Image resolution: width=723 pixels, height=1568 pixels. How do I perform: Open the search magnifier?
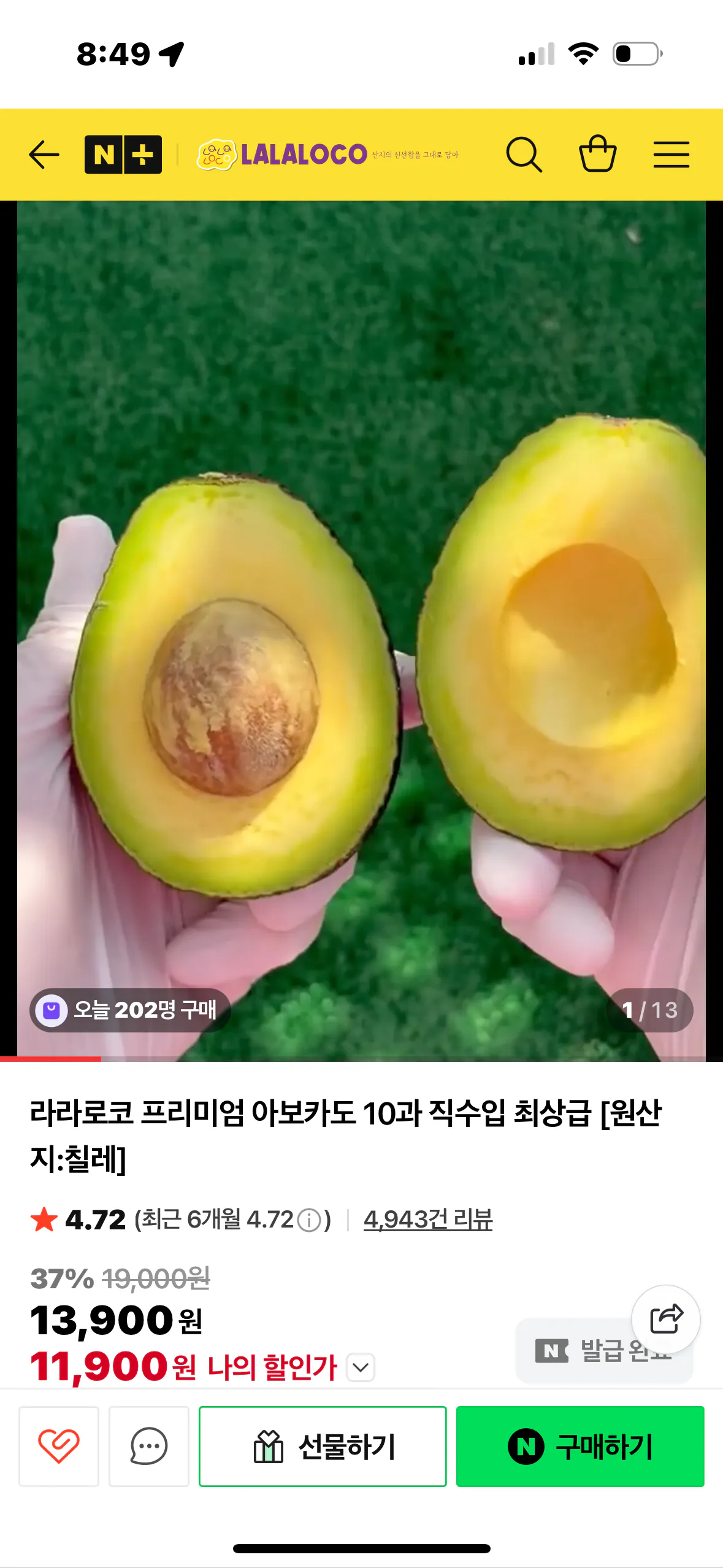524,155
